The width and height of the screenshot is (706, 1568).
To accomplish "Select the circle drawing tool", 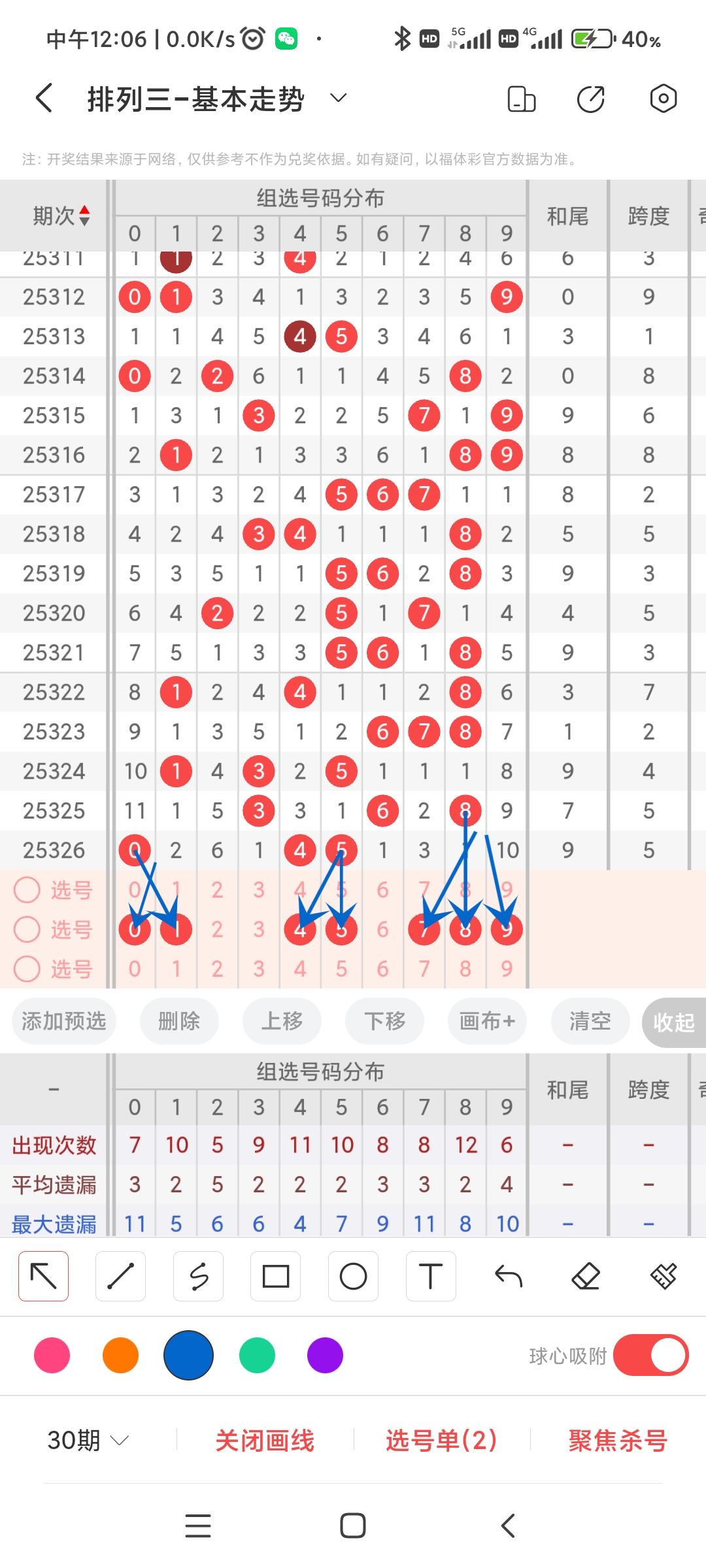I will [x=353, y=1275].
